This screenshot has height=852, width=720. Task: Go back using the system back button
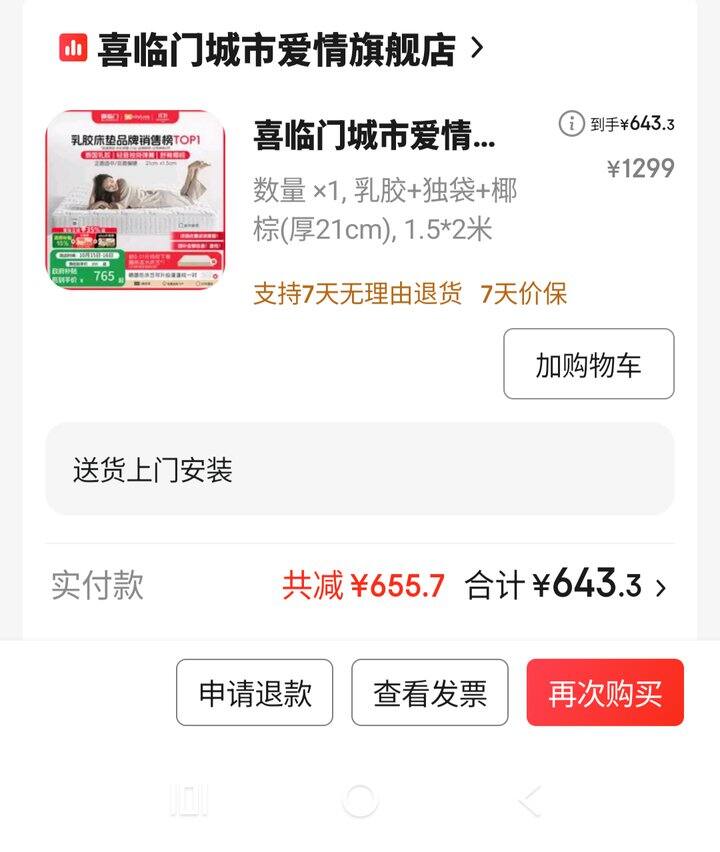click(530, 800)
